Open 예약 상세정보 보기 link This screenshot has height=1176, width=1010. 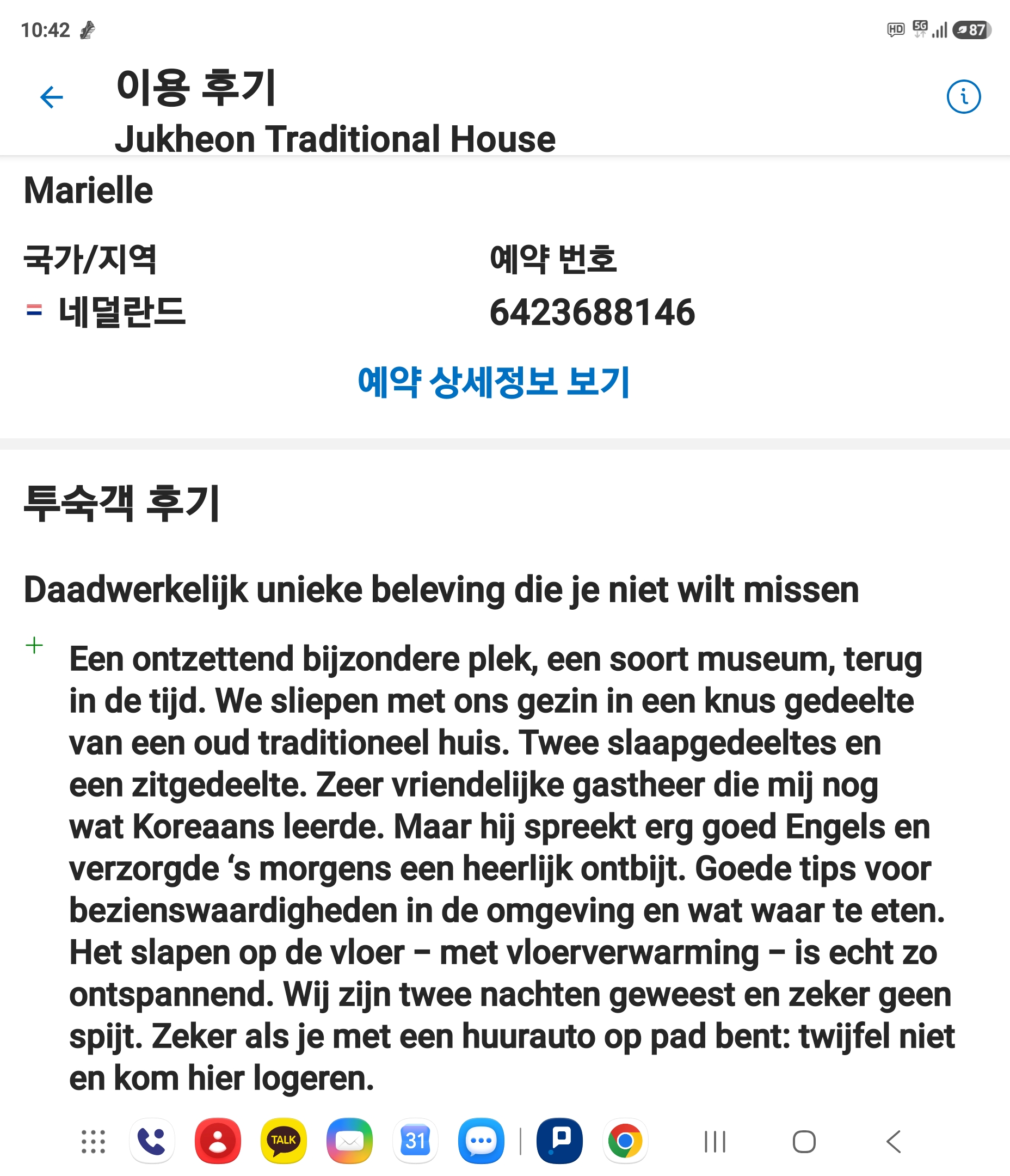point(494,382)
